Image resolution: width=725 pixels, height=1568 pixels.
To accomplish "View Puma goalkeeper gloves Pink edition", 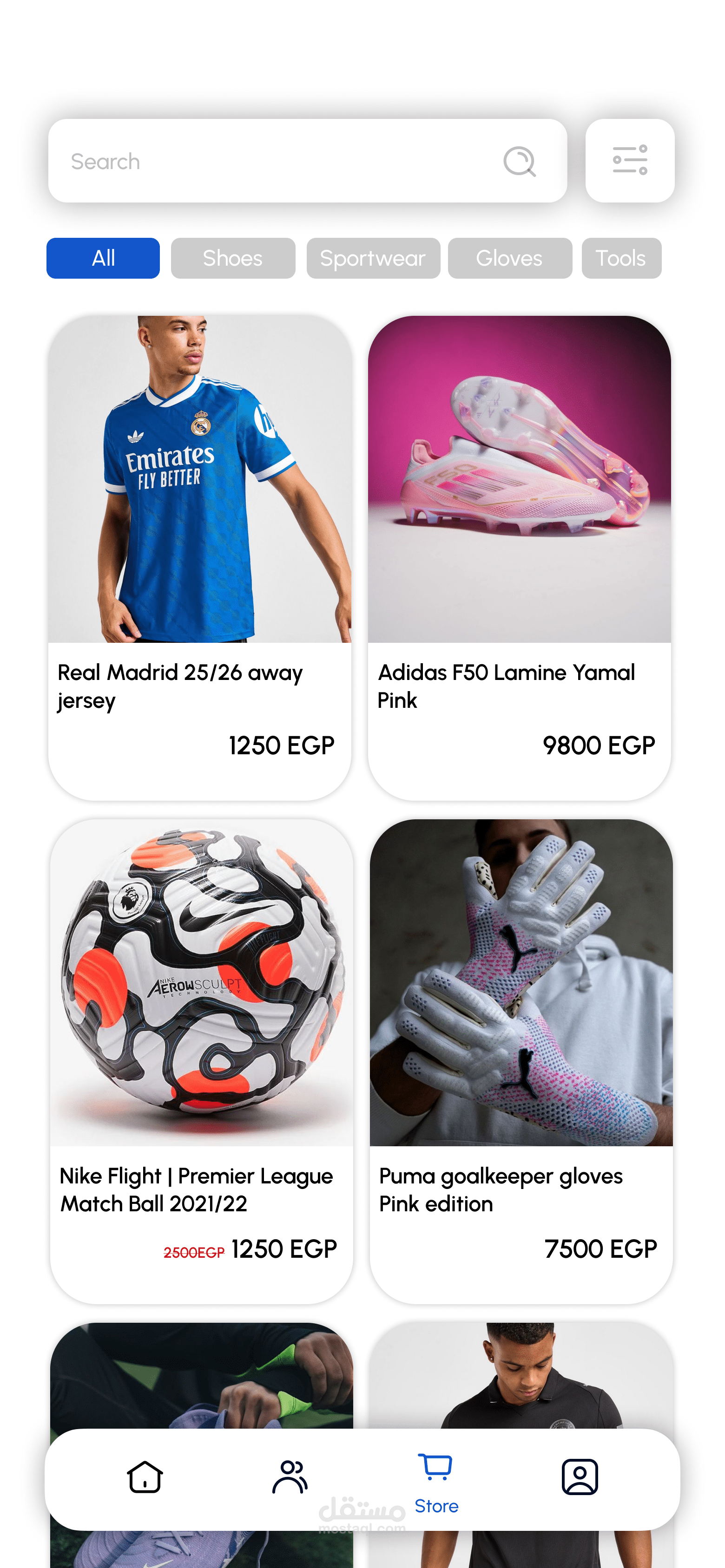I will pos(521,1060).
